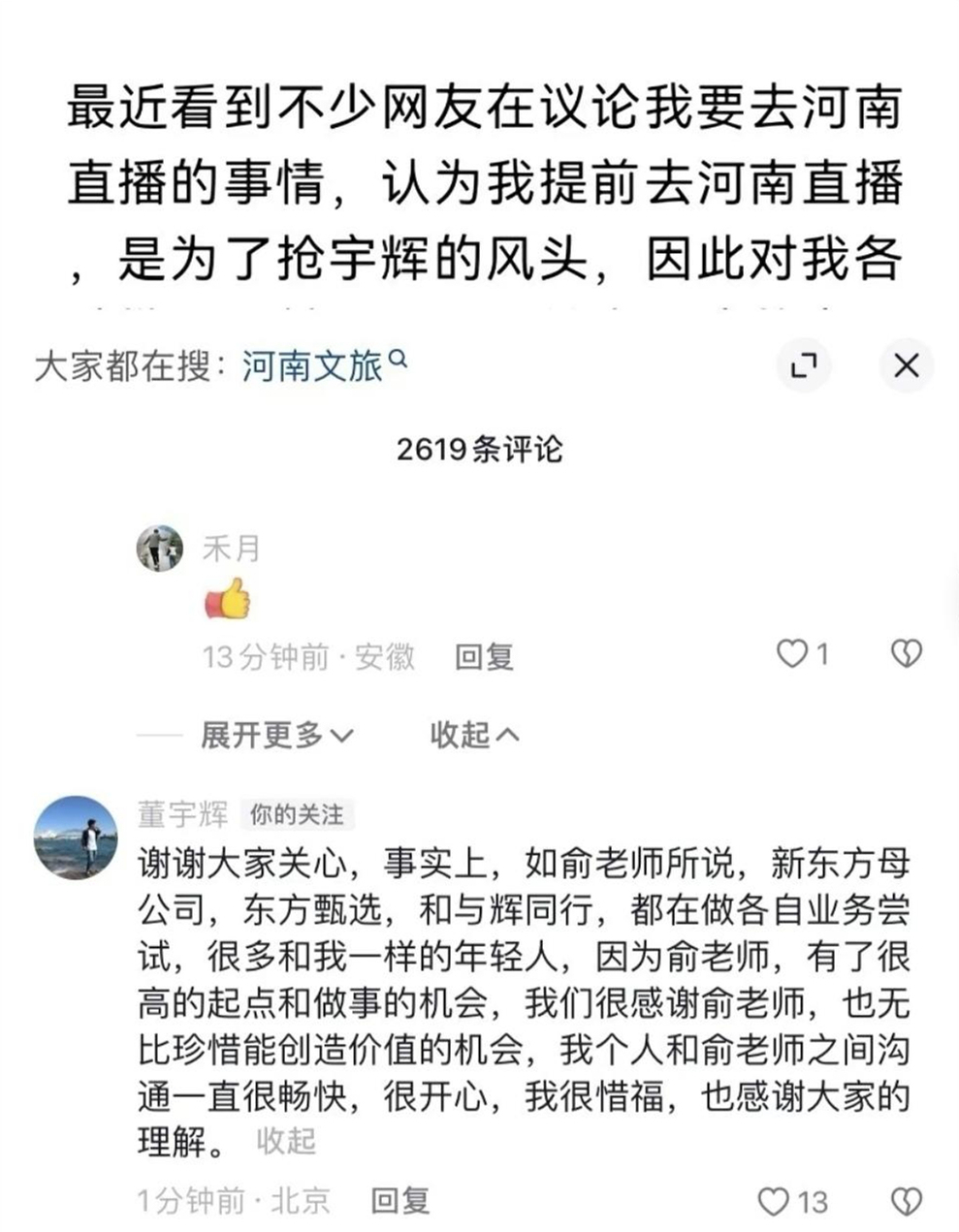The image size is (959, 1232).
Task: Dislike 董宇辉's comment
Action: click(906, 1202)
